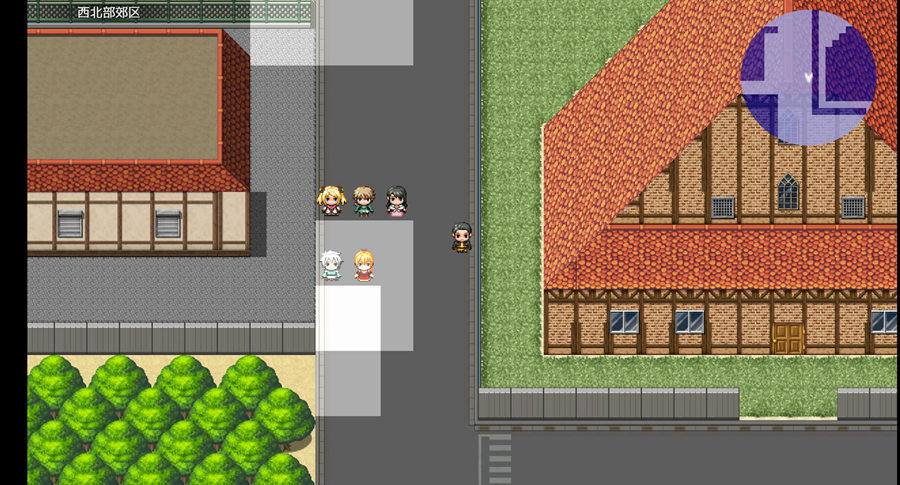Talk to the blonde twin-tail girl
The width and height of the screenshot is (900, 485).
pyautogui.click(x=331, y=201)
